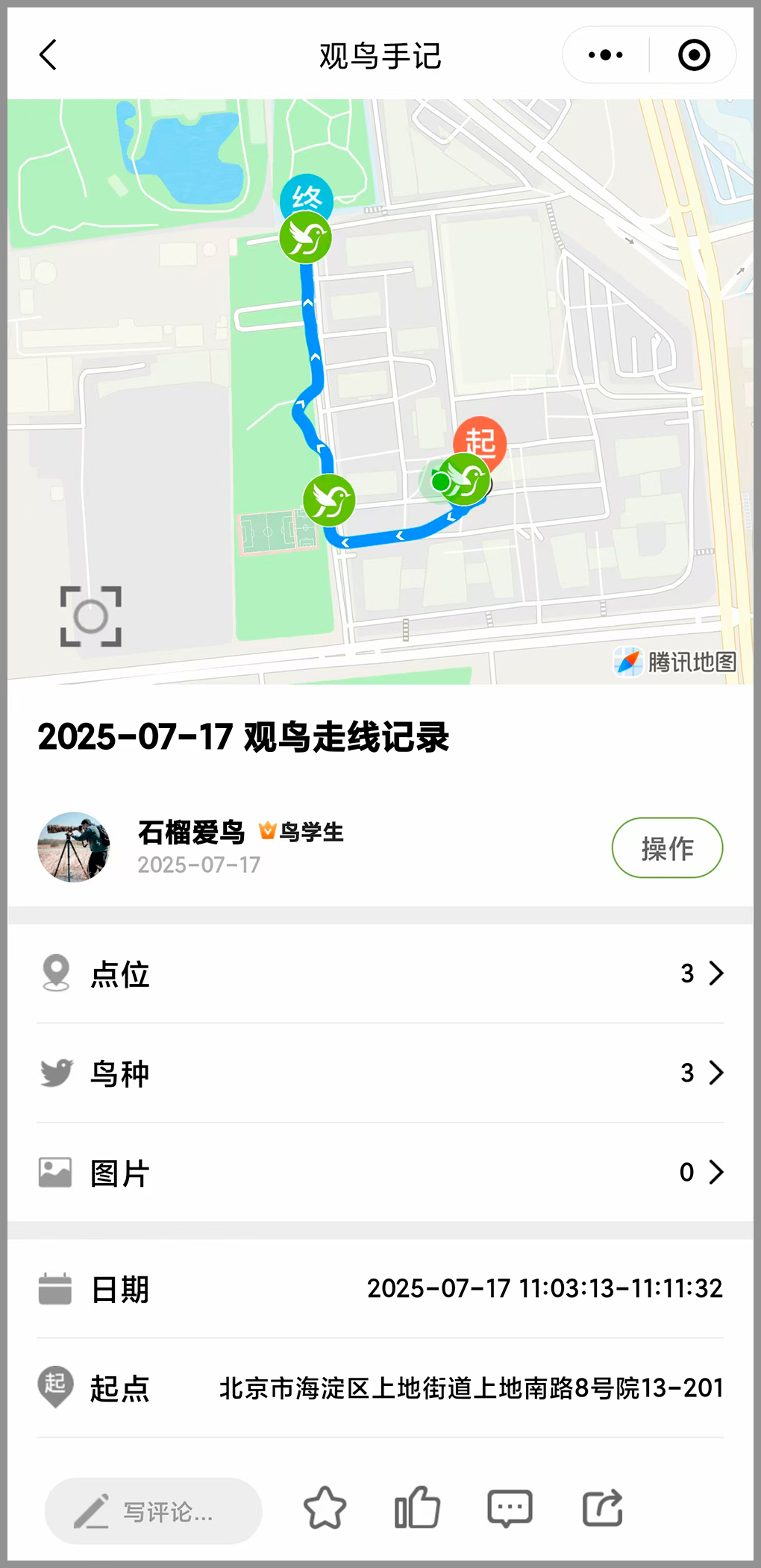Recenter the map with the focus icon

tap(91, 616)
